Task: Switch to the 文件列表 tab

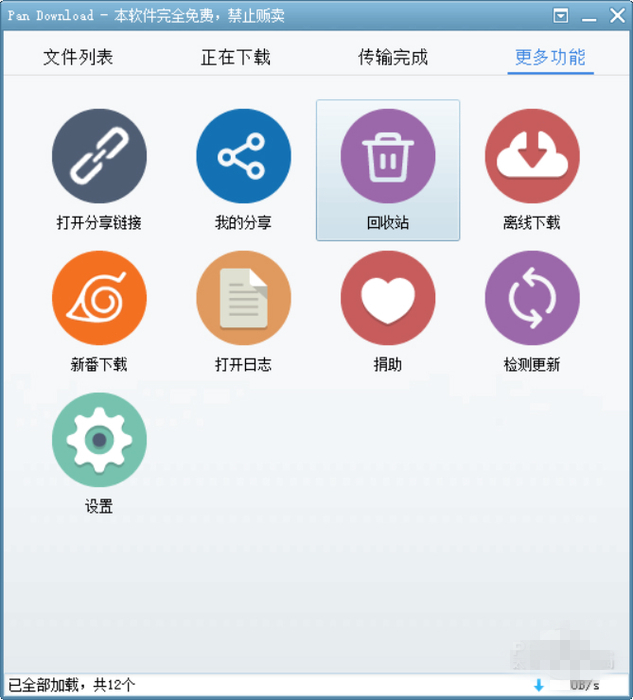Action: tap(78, 57)
